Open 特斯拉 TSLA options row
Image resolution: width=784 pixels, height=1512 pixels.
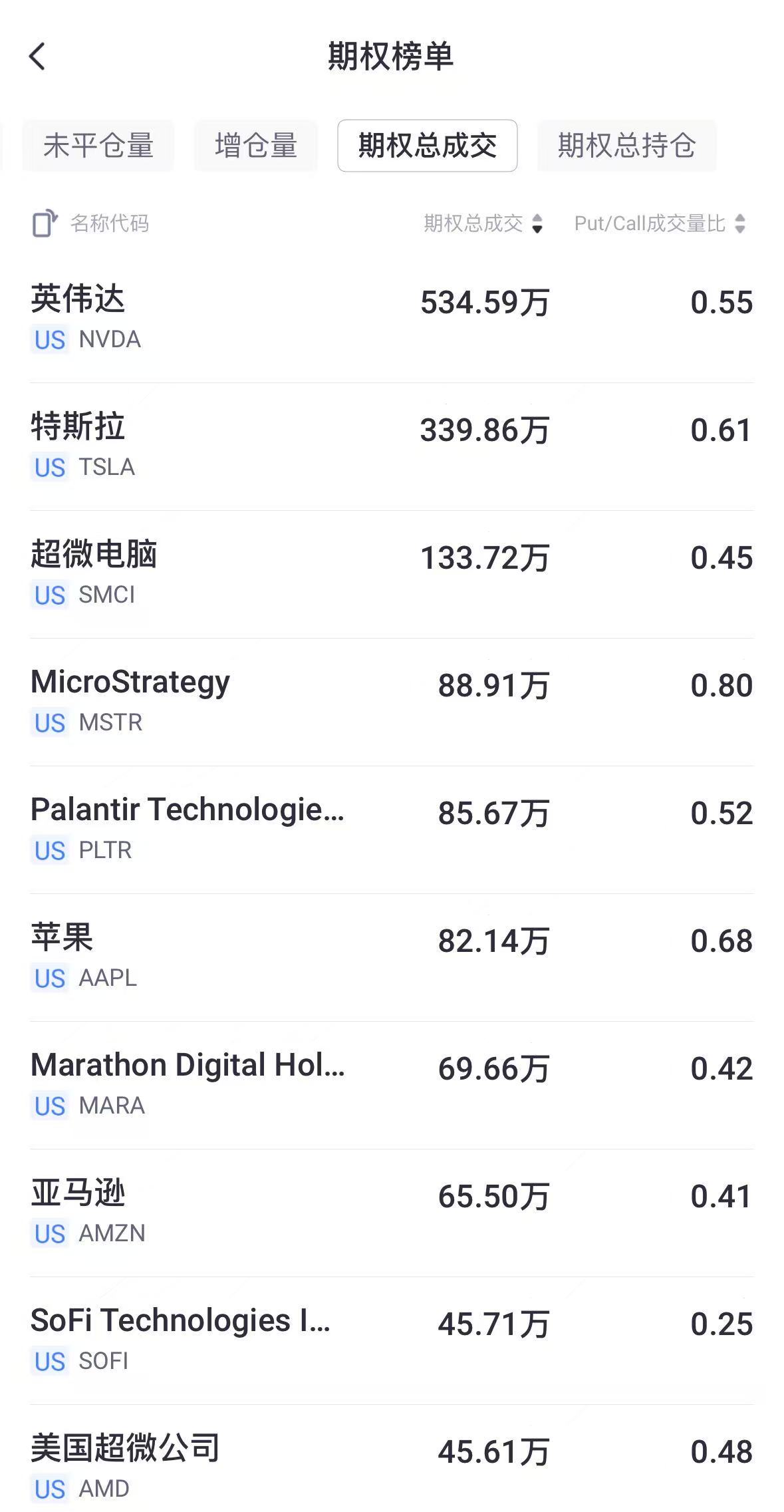tap(392, 446)
